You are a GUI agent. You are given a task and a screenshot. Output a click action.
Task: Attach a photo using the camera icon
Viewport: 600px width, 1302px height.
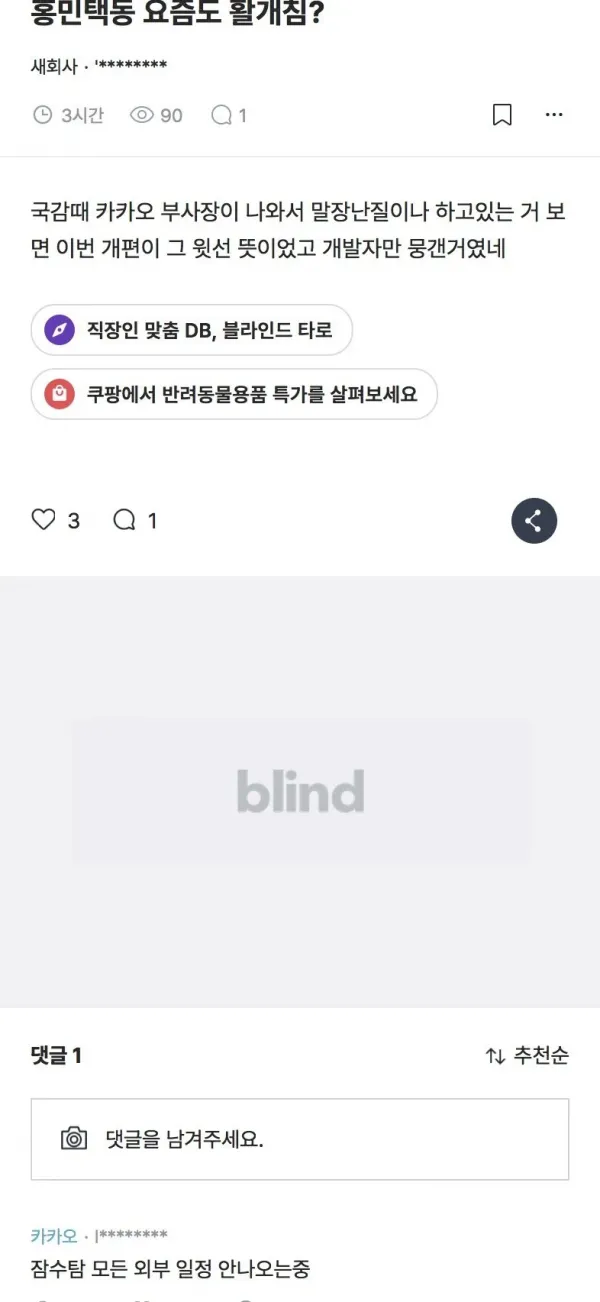pyautogui.click(x=74, y=1138)
